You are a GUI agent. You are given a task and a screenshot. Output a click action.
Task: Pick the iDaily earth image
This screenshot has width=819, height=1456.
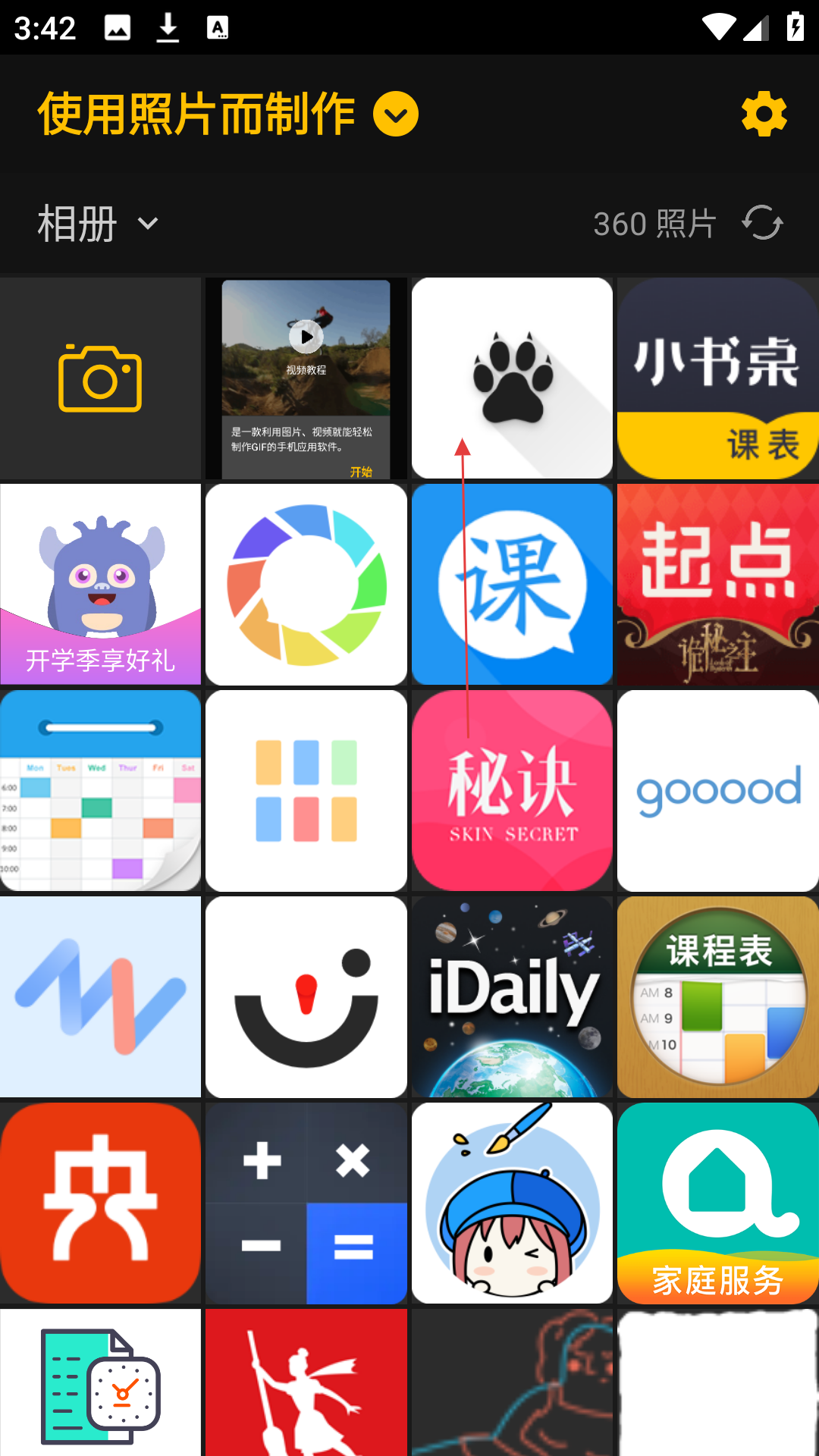(512, 997)
